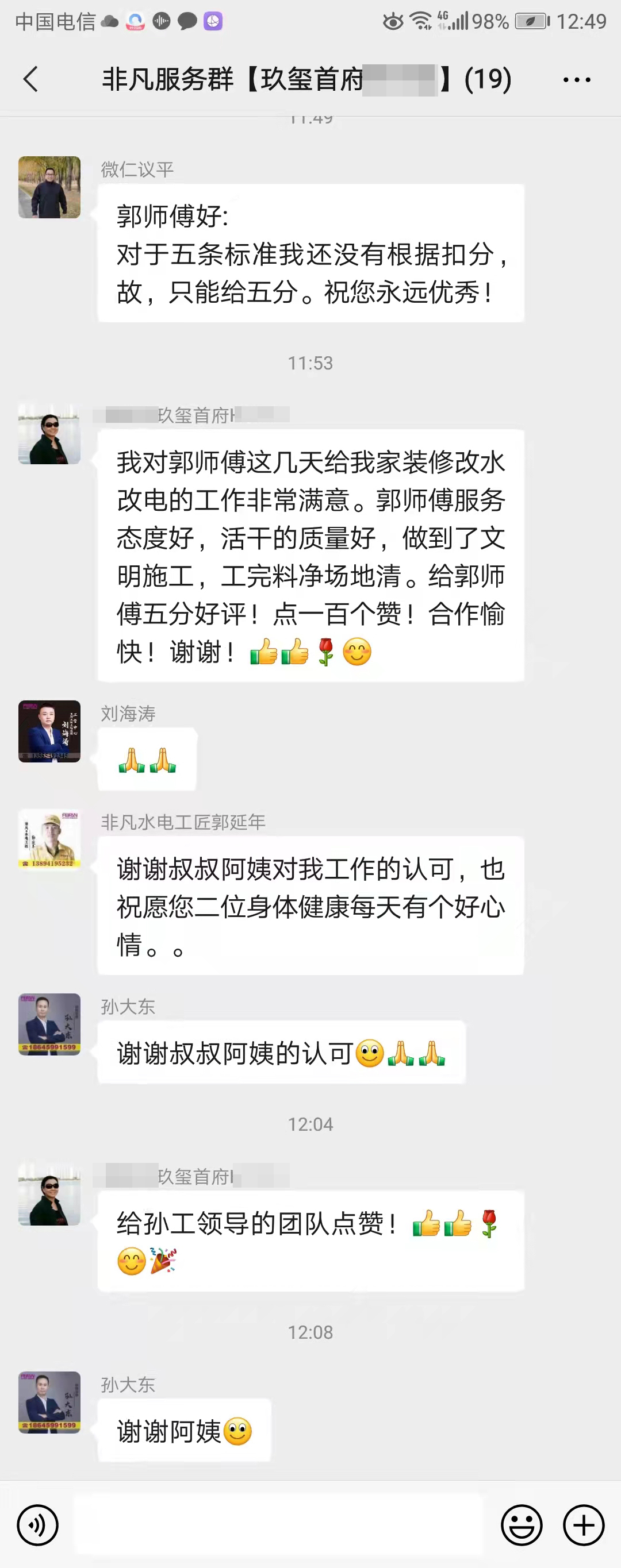Go back from the group chat
This screenshot has width=621, height=1568.
[x=30, y=79]
